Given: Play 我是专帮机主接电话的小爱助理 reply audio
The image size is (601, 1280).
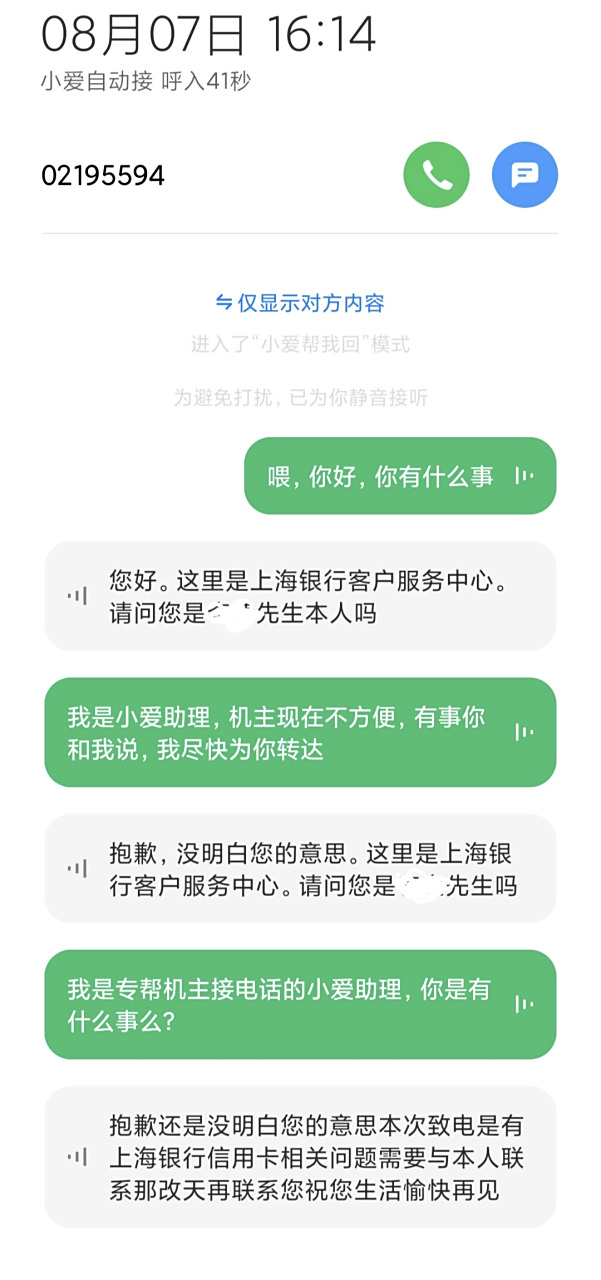Looking at the screenshot, I should coord(523,1004).
